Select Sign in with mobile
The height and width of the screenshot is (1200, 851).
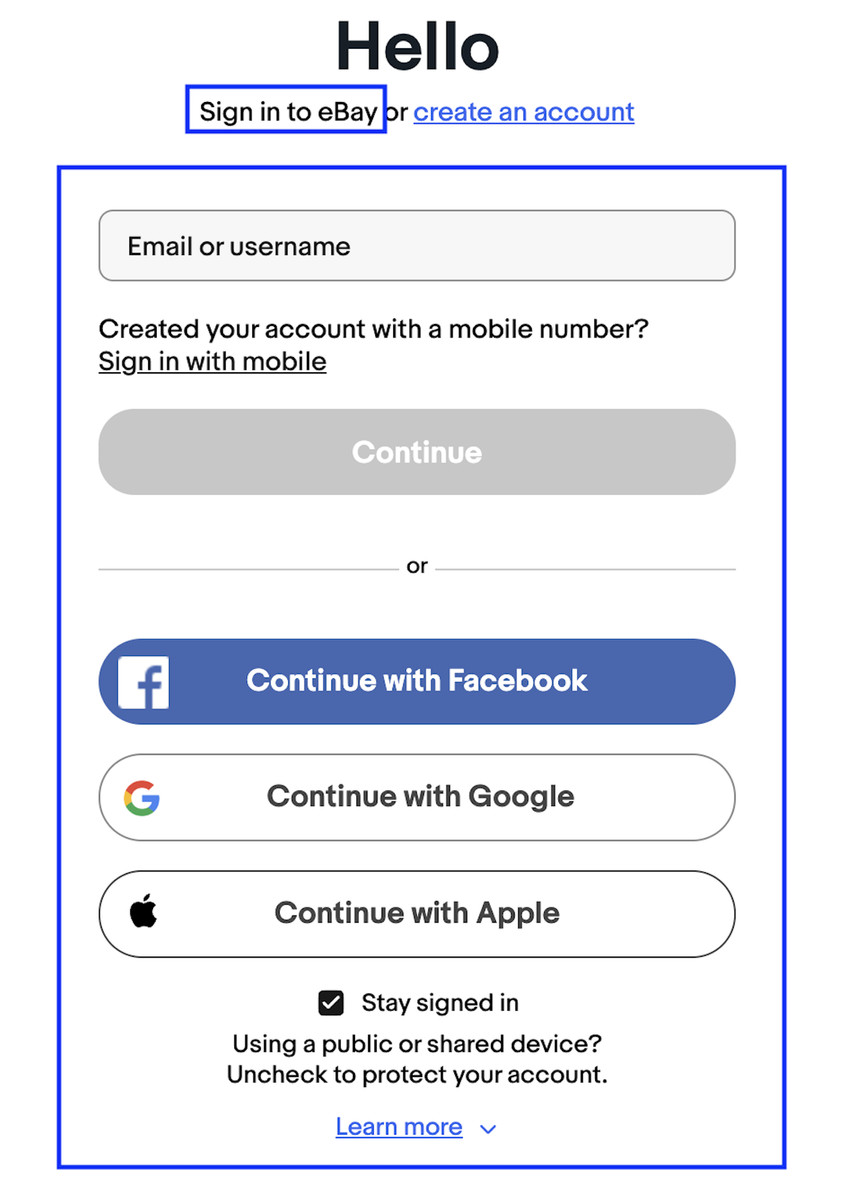pyautogui.click(x=212, y=361)
